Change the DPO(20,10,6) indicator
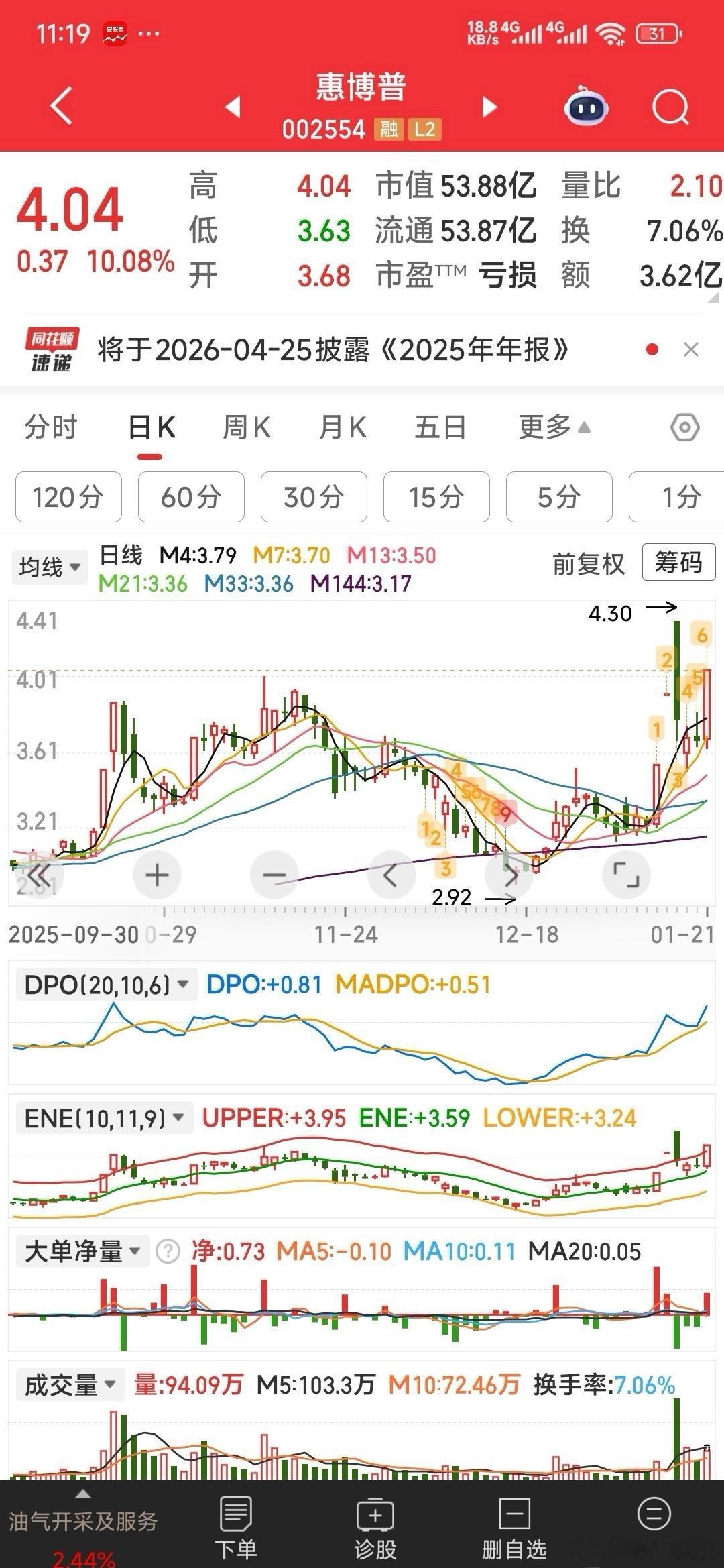The height and width of the screenshot is (1568, 724). (107, 985)
